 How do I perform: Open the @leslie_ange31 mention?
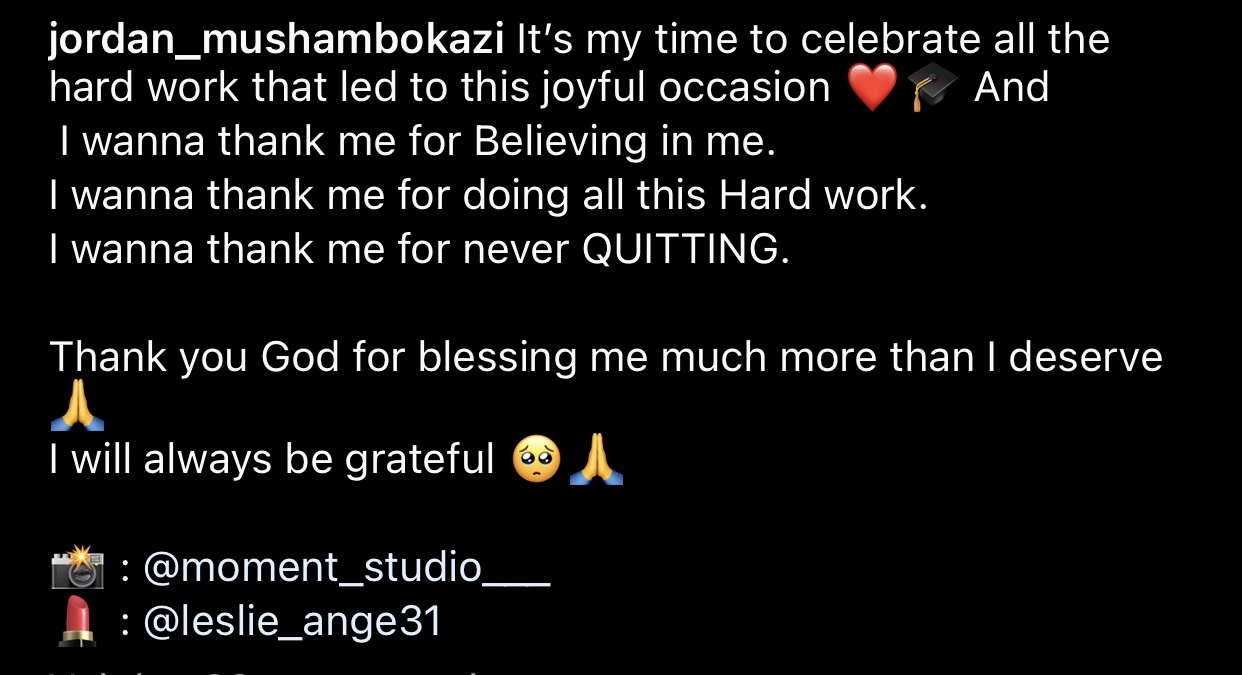[x=292, y=622]
